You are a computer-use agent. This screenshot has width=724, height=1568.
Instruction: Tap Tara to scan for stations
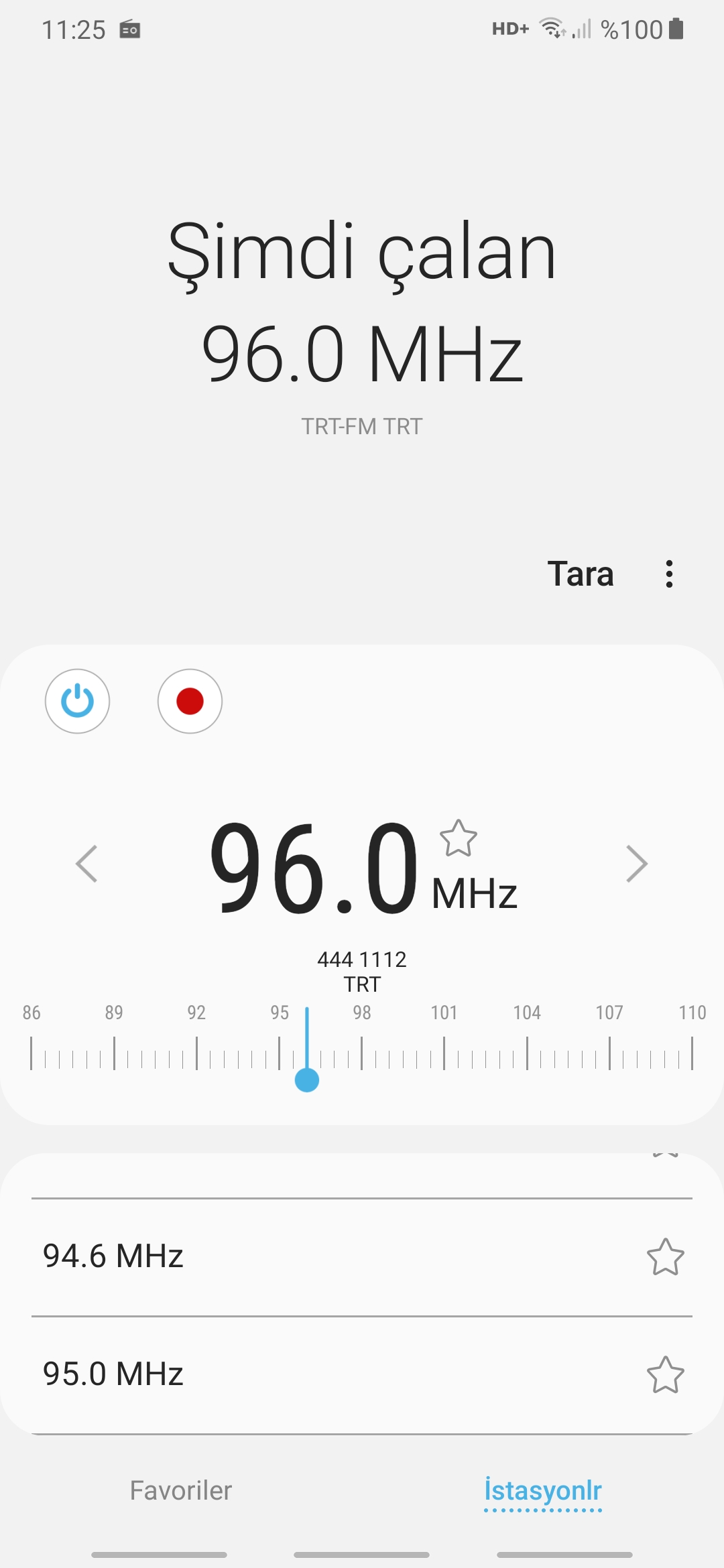[581, 574]
